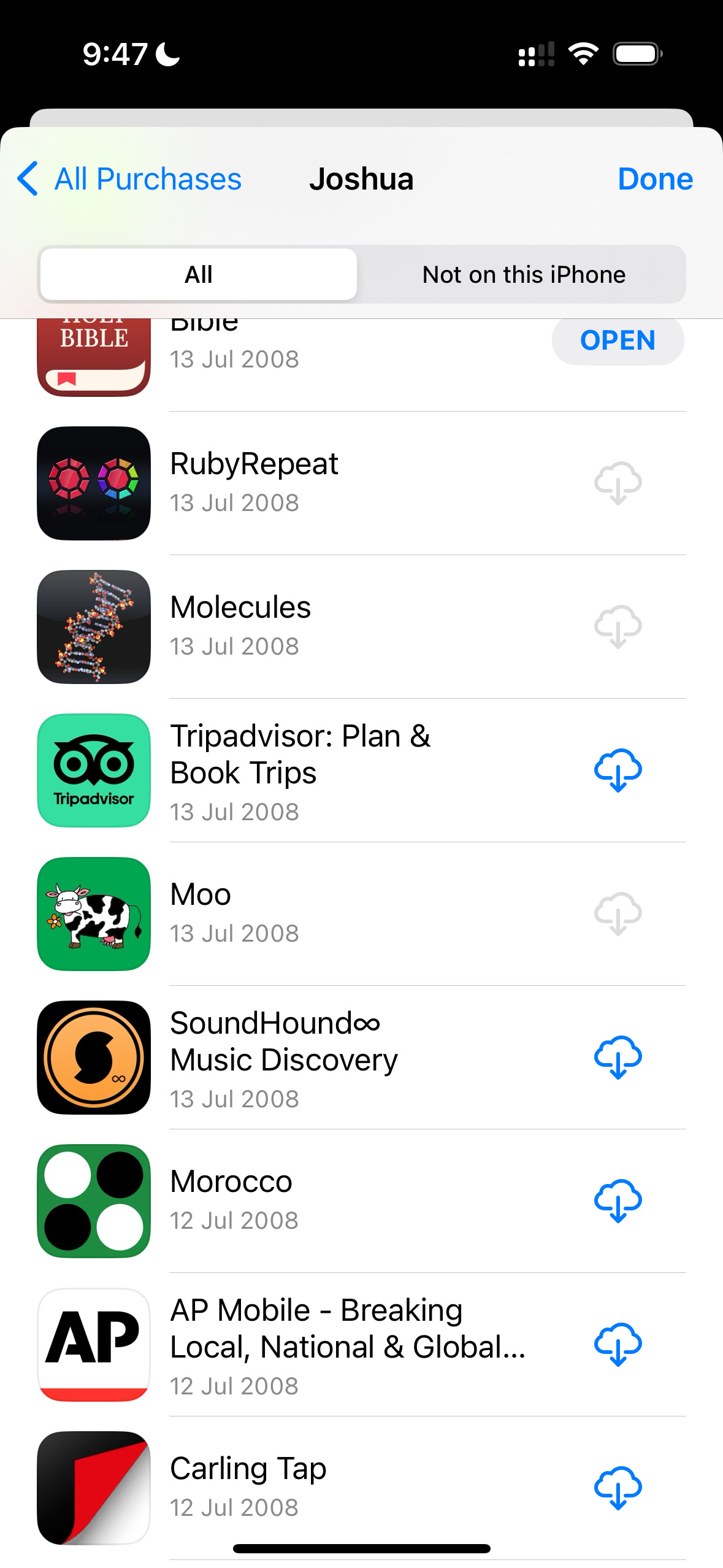
Task: Redownload the Morocco game
Action: [x=618, y=1201]
